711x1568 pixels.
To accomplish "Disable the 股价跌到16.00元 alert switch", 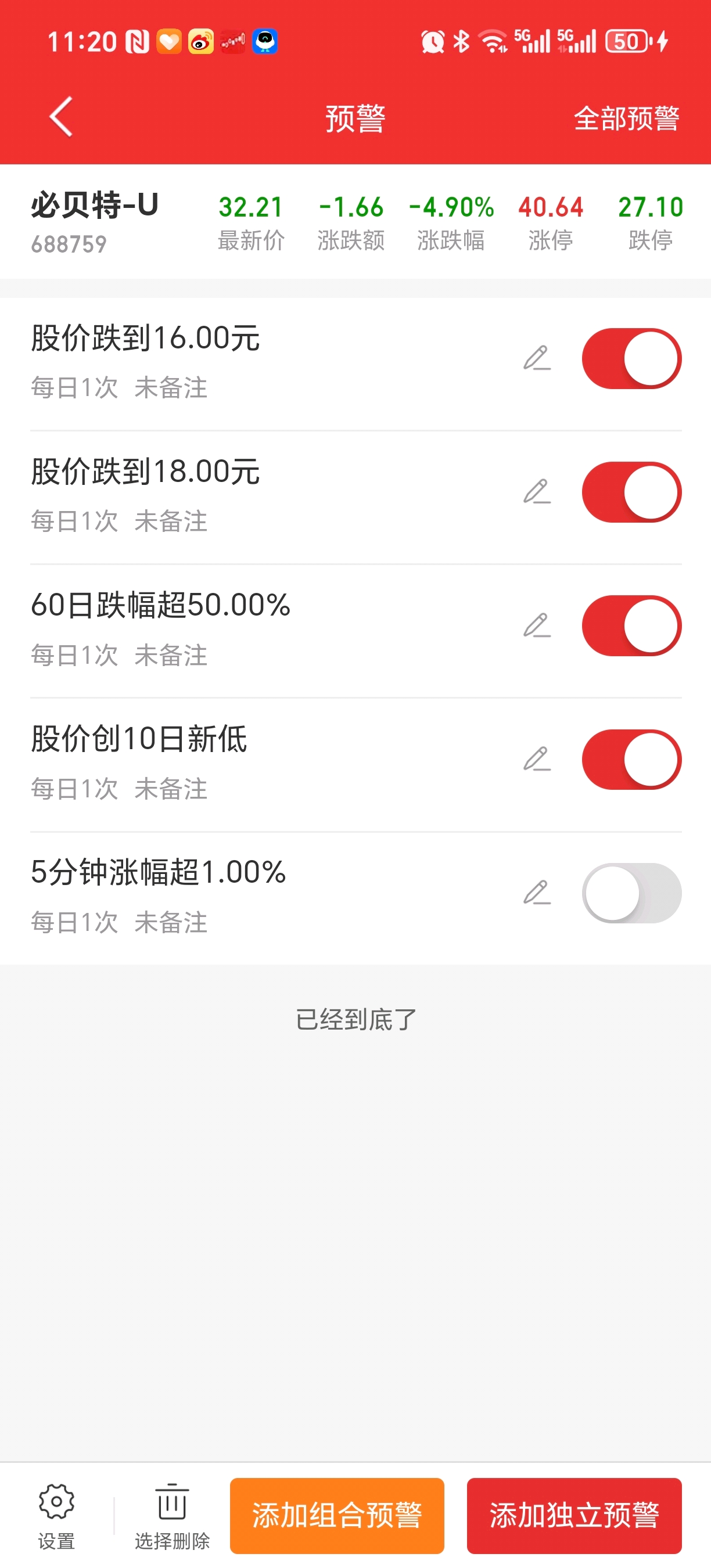I will [x=631, y=358].
